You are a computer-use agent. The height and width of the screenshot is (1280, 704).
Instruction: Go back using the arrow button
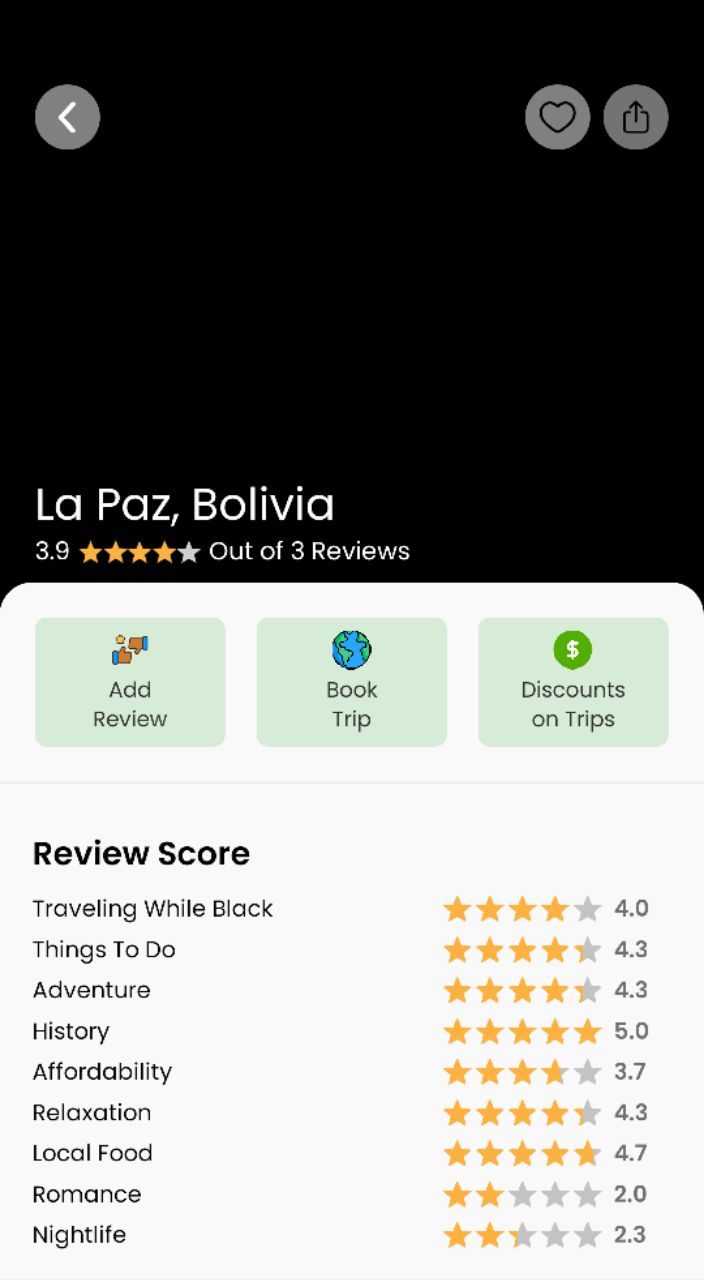coord(67,117)
